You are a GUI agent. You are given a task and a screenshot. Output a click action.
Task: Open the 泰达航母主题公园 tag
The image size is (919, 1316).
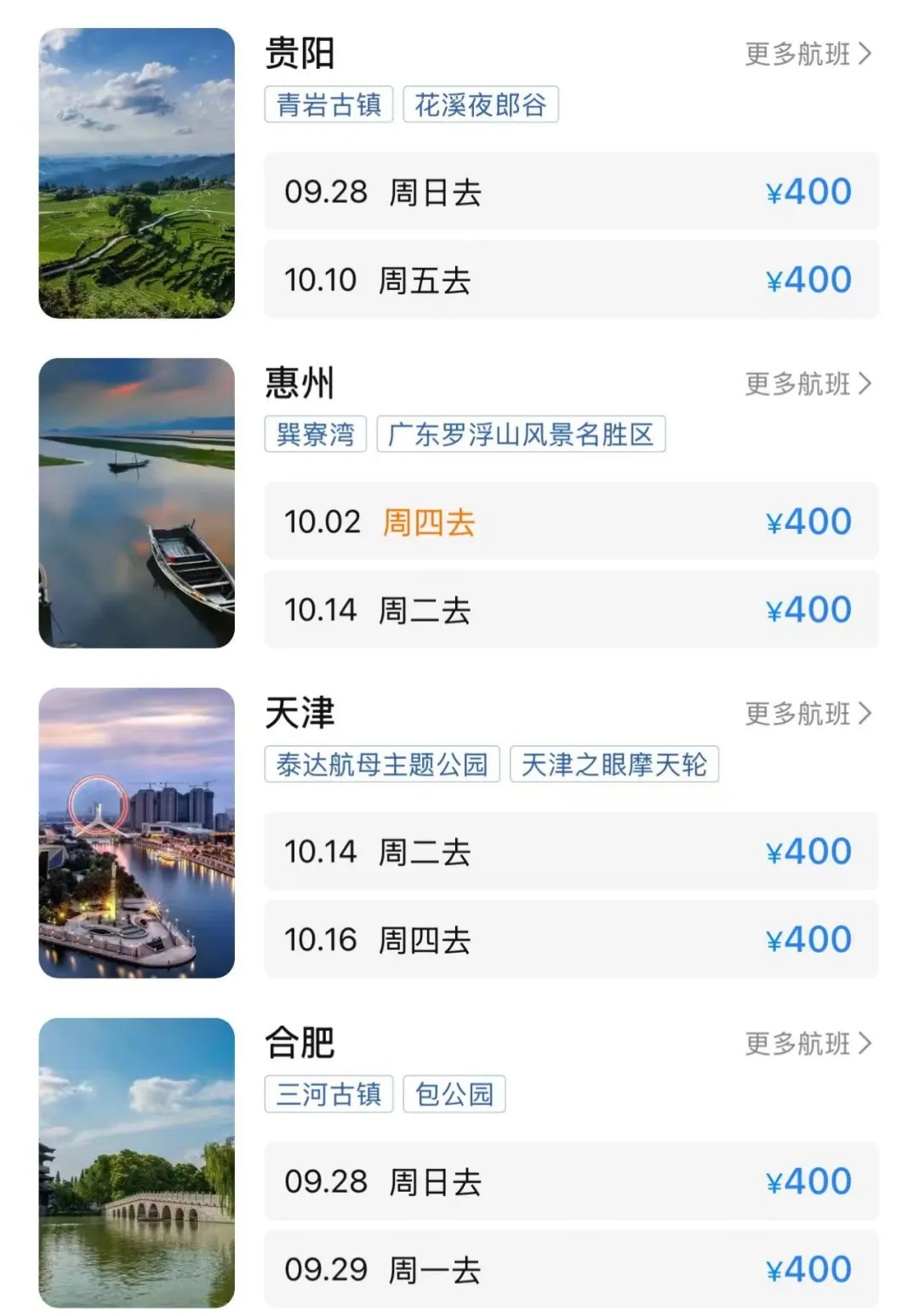381,764
